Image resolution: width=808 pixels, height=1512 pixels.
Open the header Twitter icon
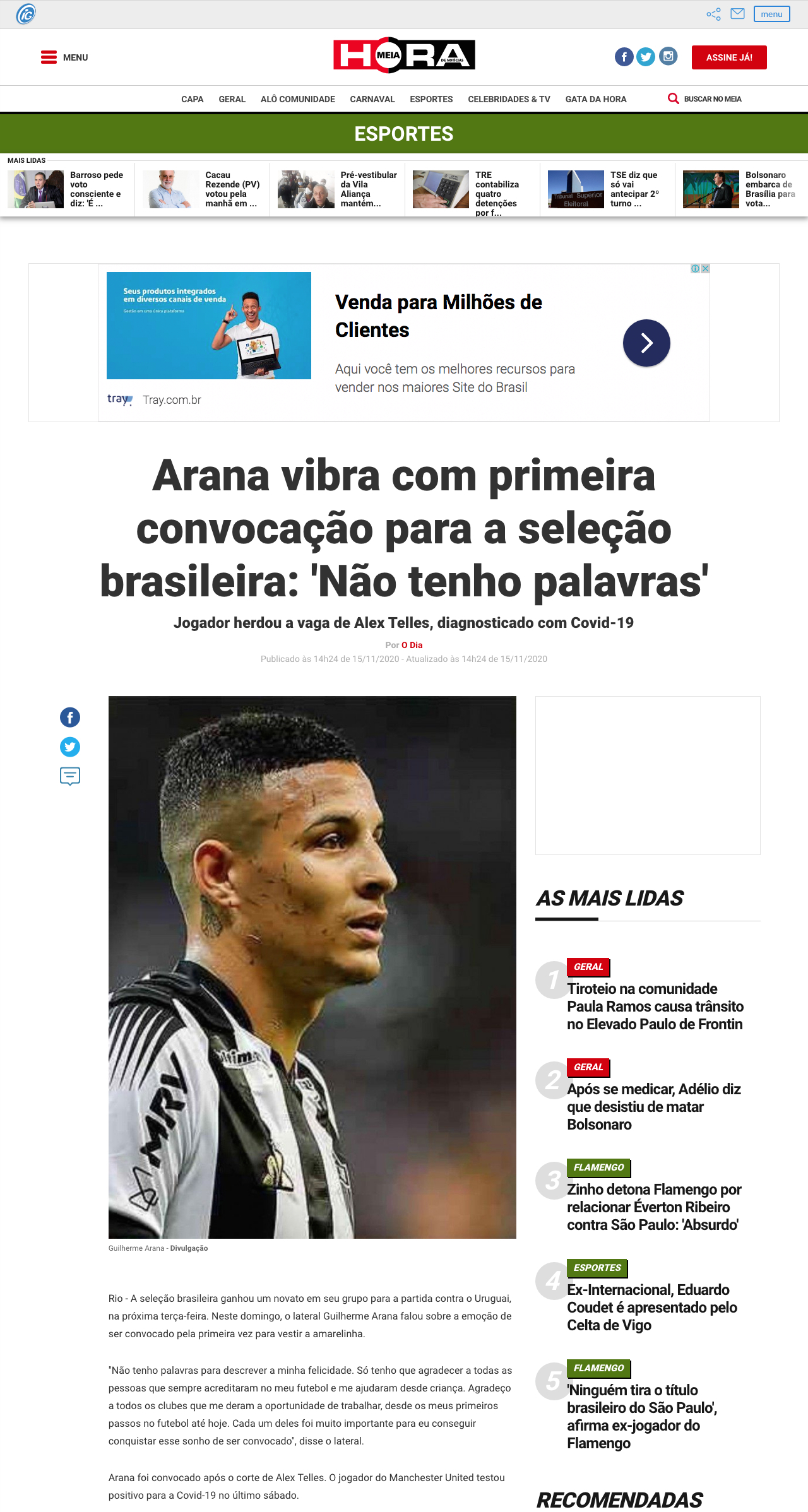pos(646,57)
